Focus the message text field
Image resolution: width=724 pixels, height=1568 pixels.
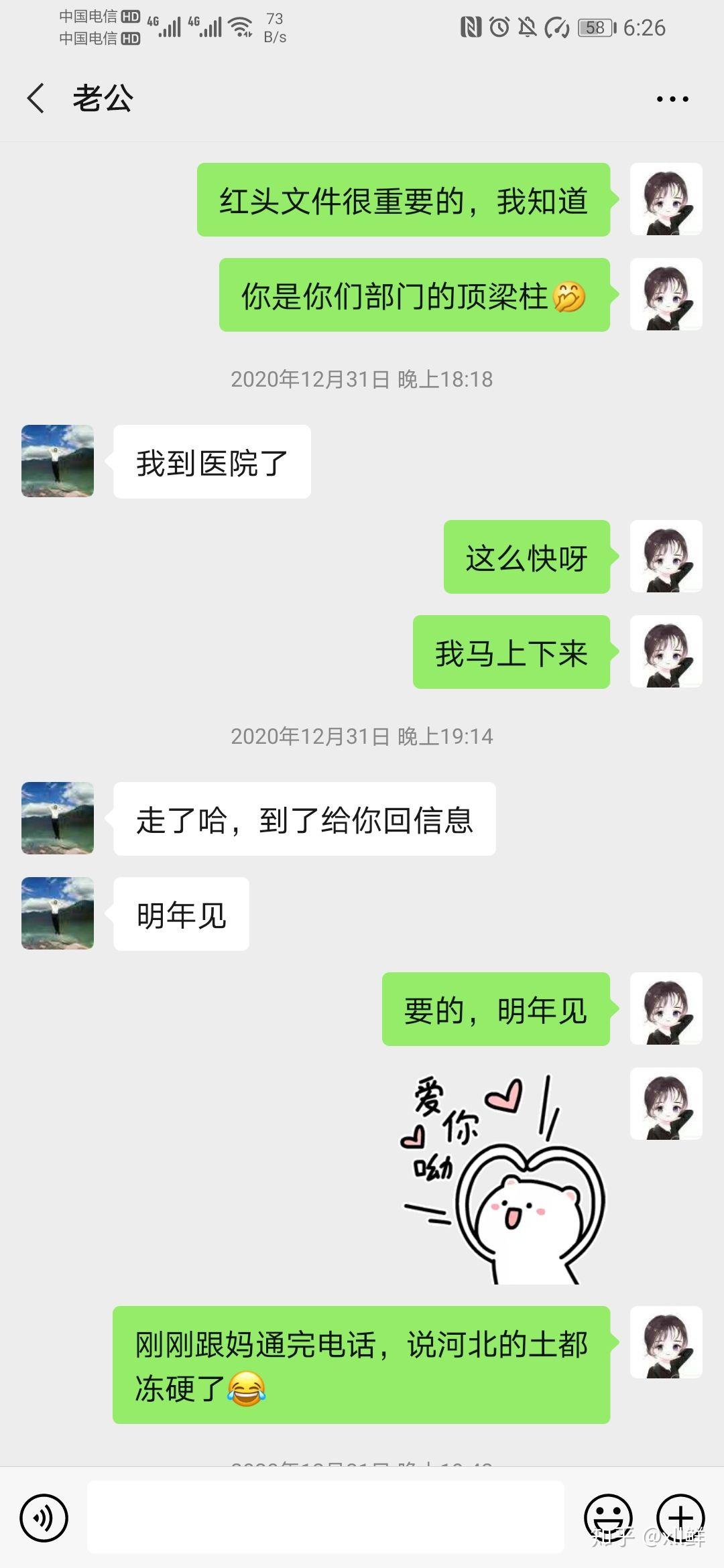pos(325,1518)
